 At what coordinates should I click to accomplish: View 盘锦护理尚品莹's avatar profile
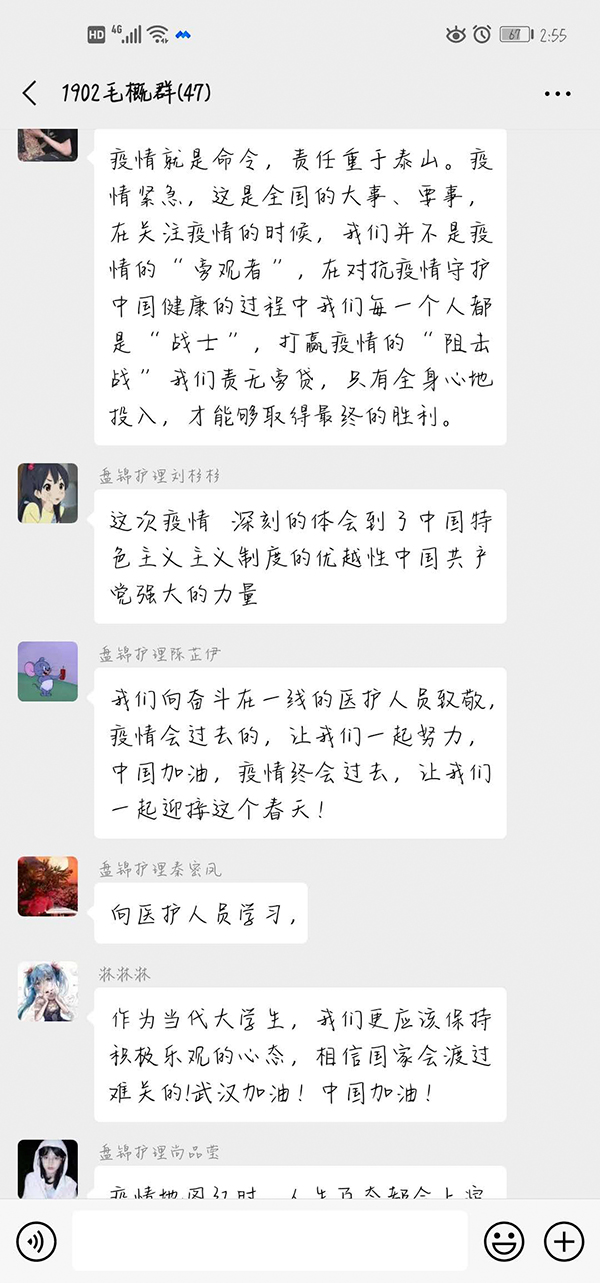(47, 1168)
